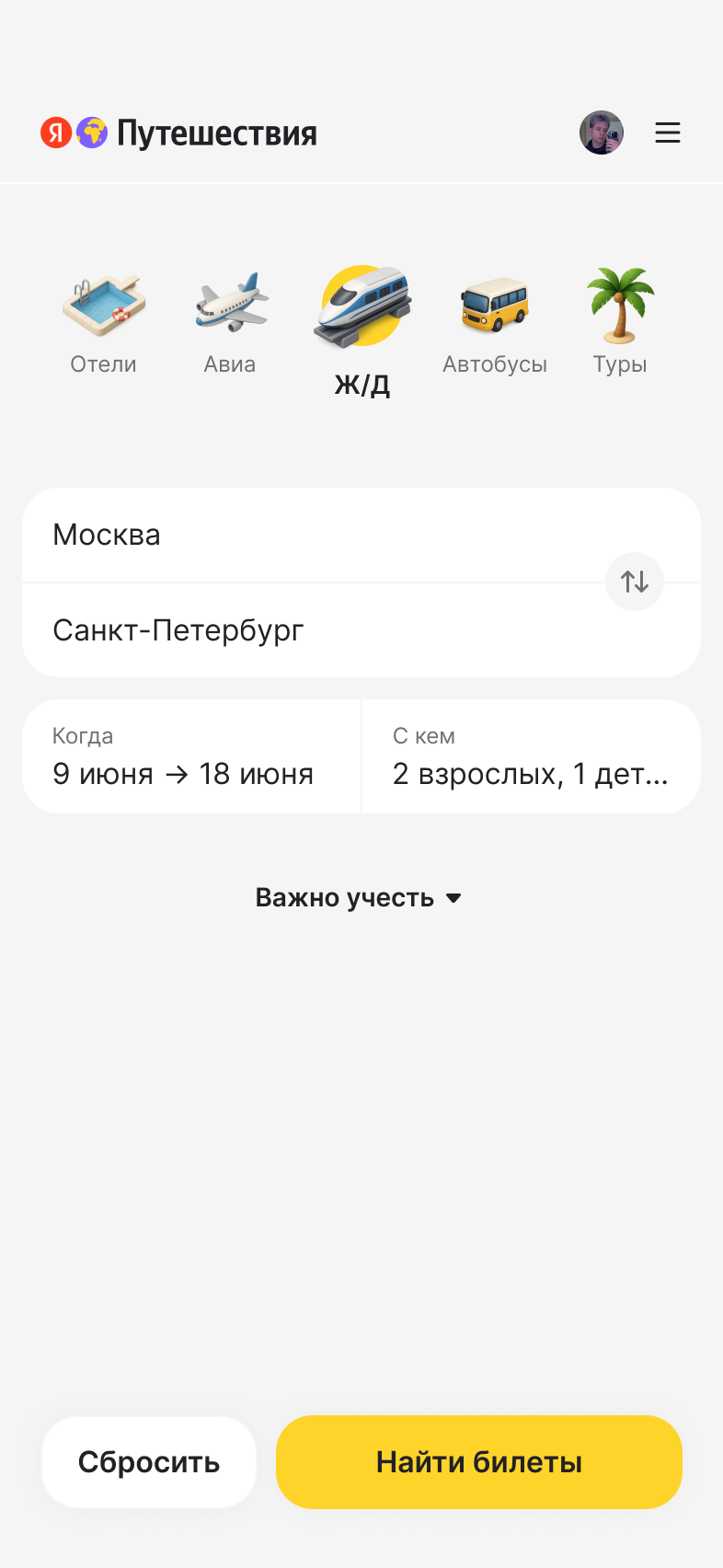The image size is (723, 1568).
Task: Open the С кем passengers selector
Action: click(x=531, y=756)
